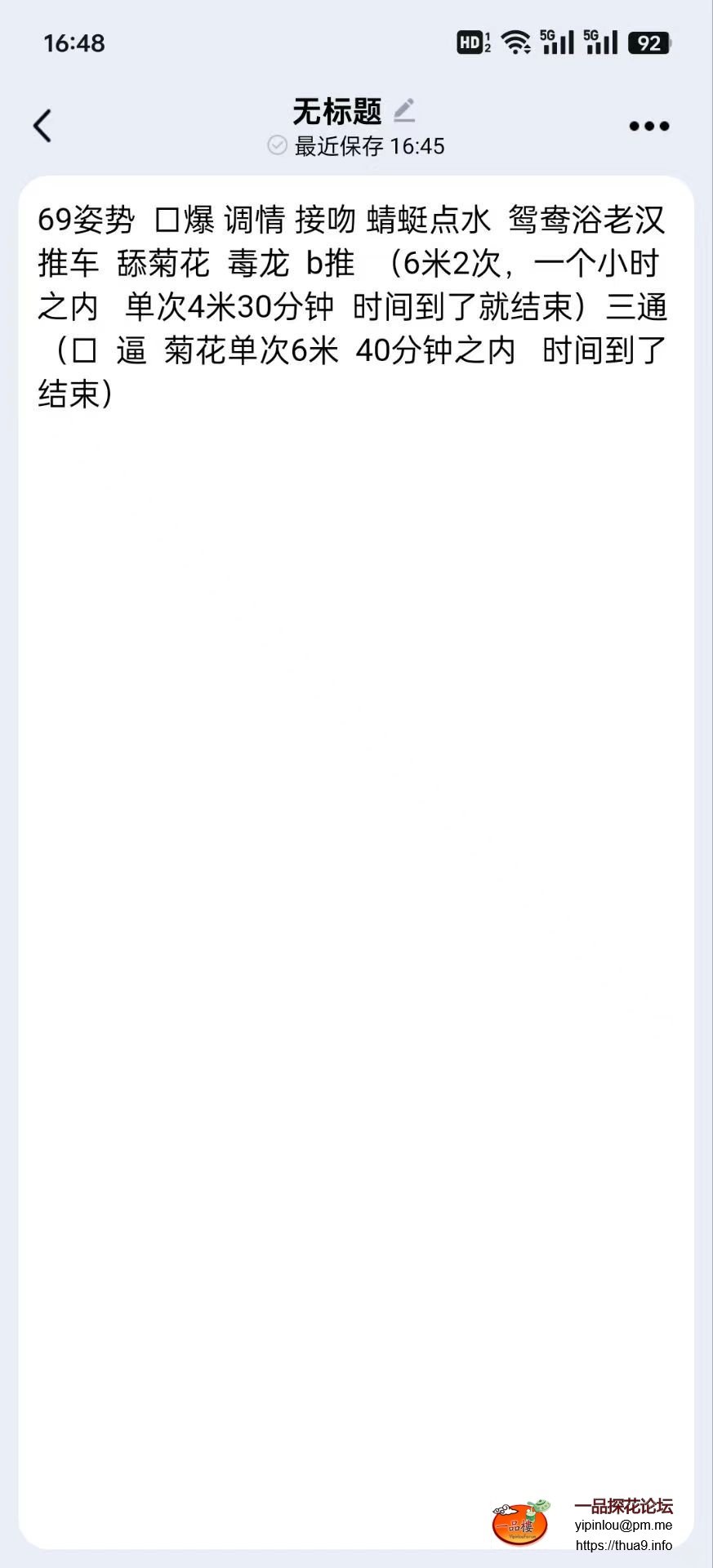Click the clock showing 16:48

74,43
